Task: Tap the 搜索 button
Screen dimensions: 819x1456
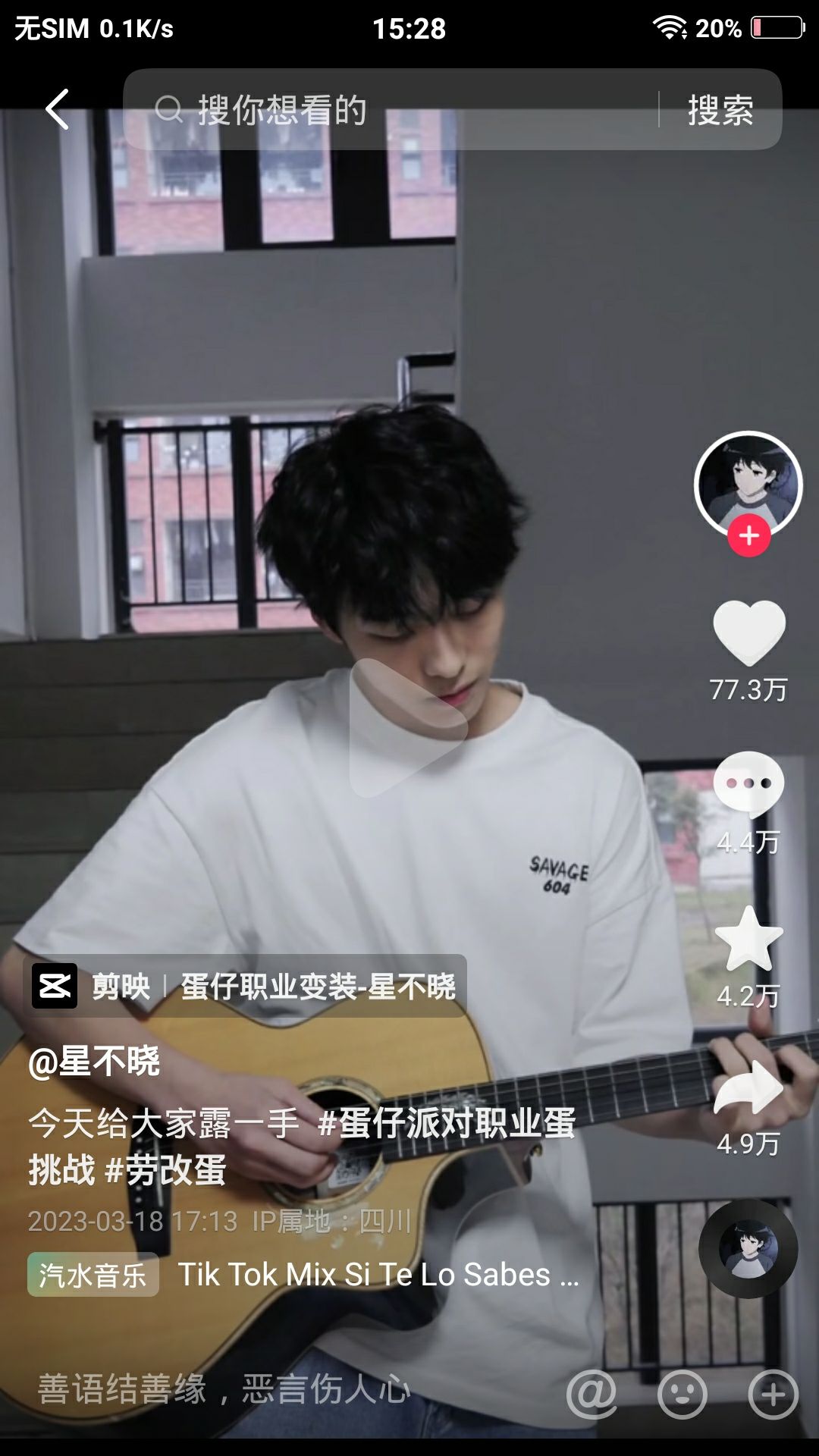Action: 720,110
